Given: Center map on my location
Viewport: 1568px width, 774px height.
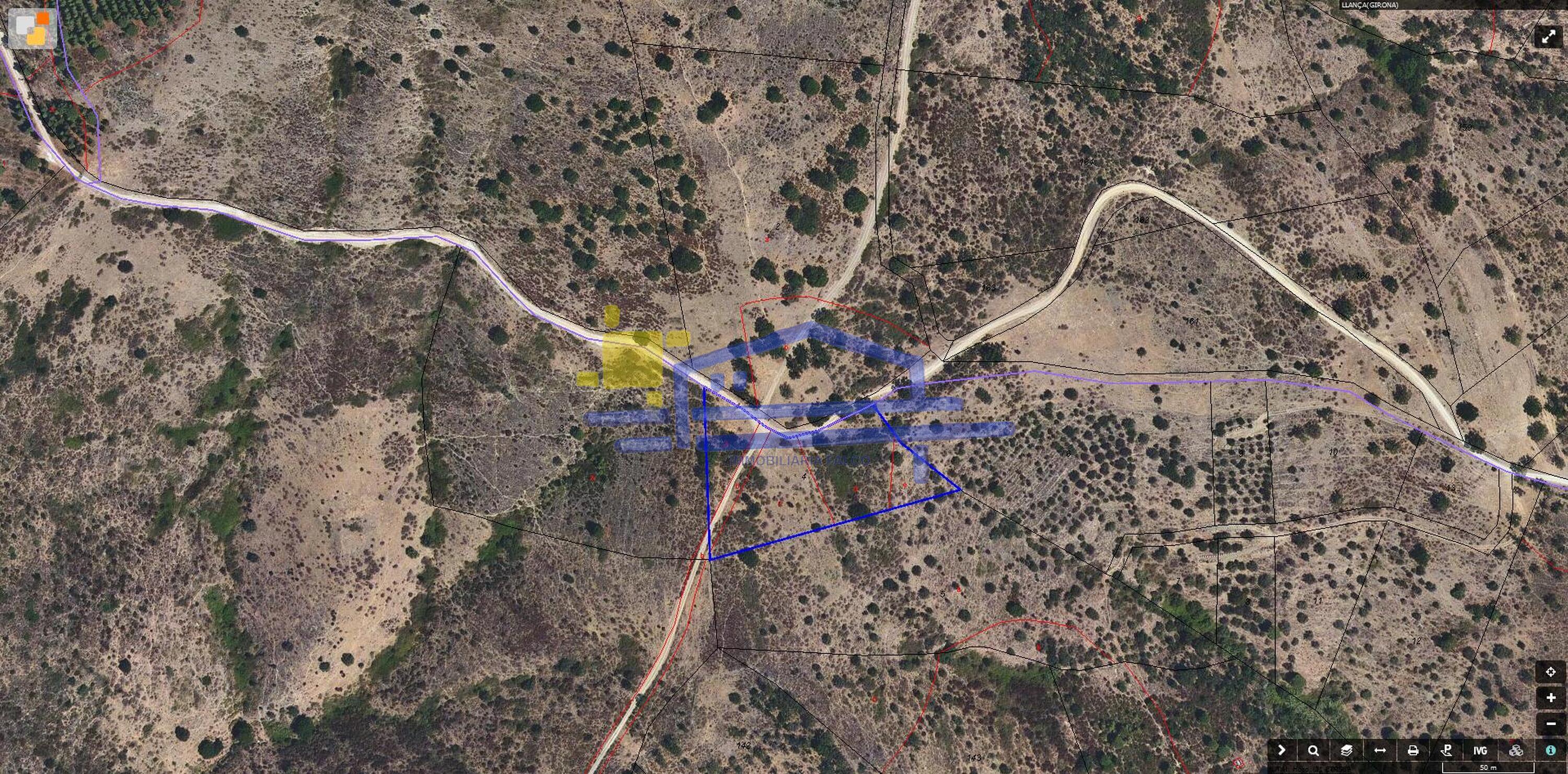Looking at the screenshot, I should pos(1550,673).
